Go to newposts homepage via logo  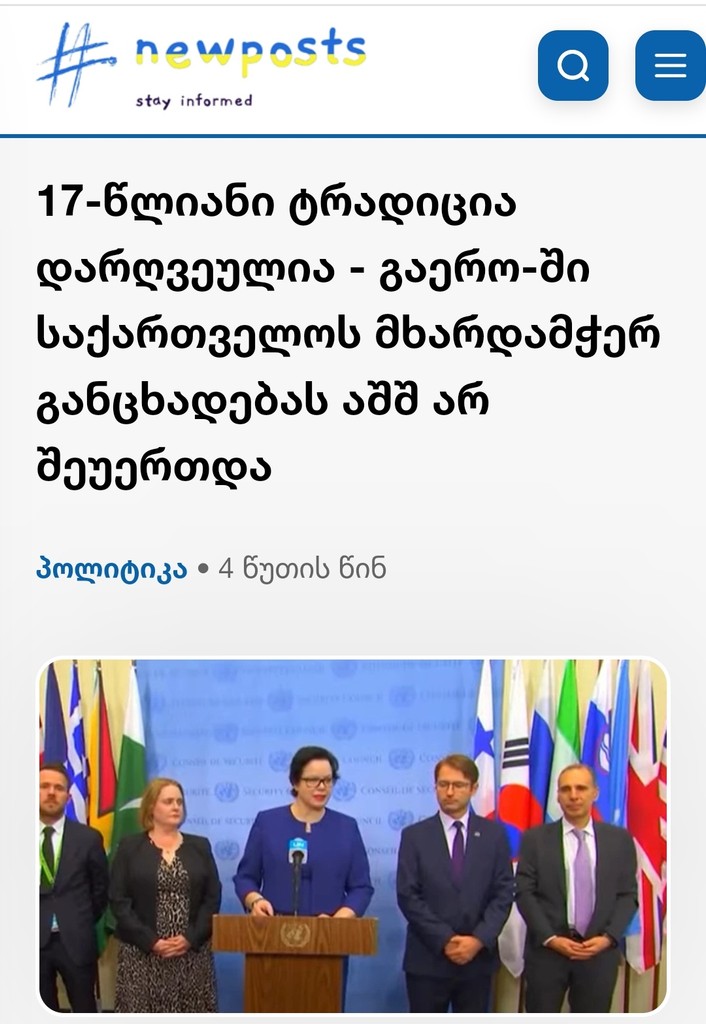(202, 66)
